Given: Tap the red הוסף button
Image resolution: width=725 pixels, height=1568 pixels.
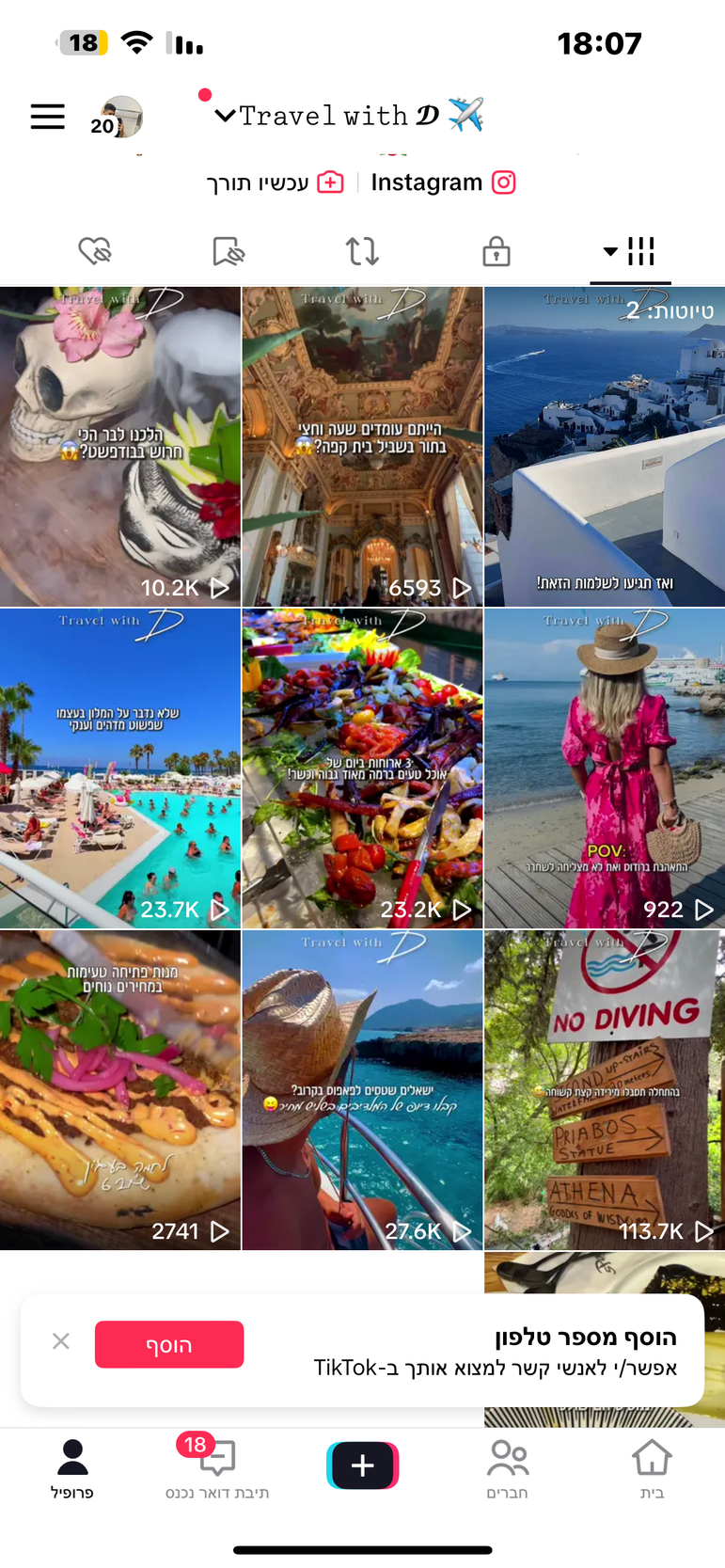Looking at the screenshot, I should coord(169,1344).
